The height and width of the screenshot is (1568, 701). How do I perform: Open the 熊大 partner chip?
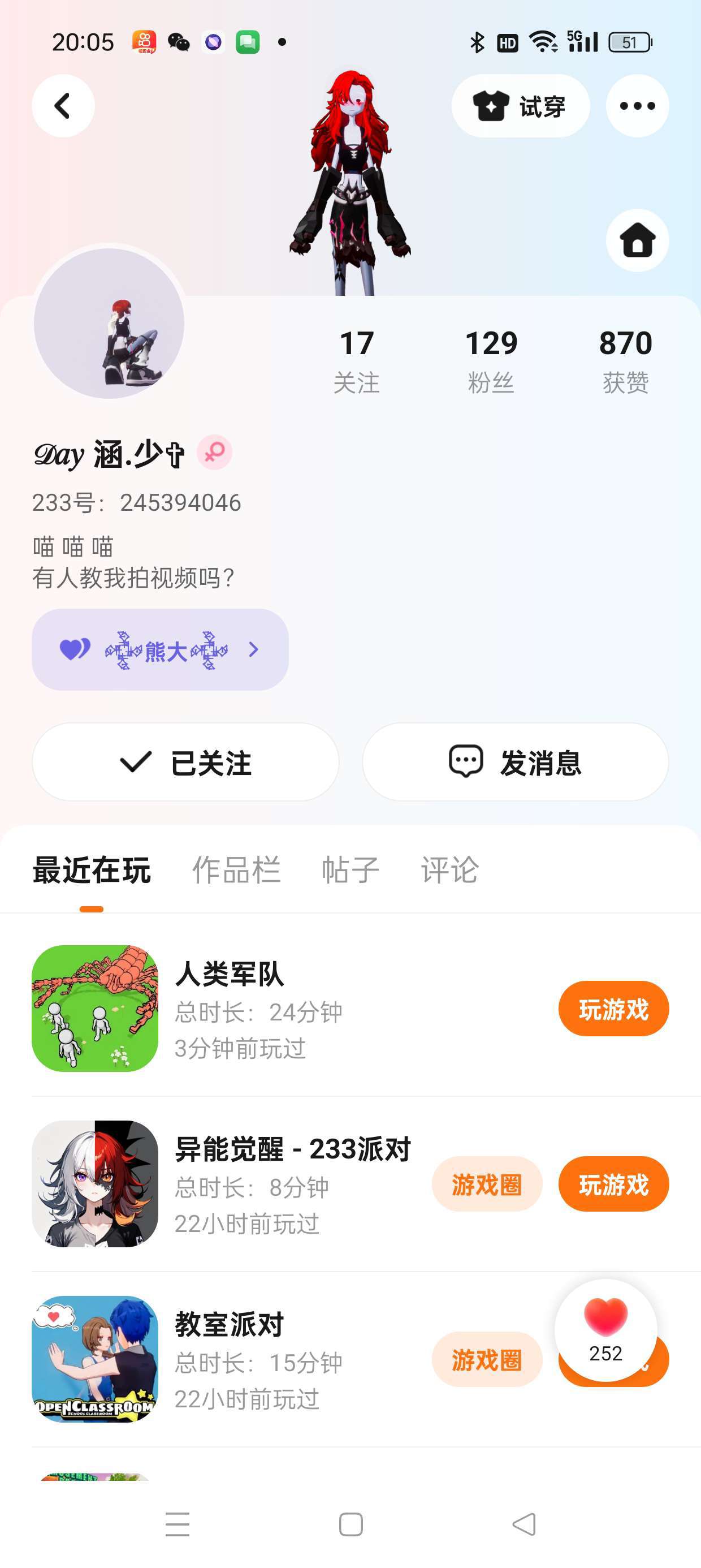[160, 649]
